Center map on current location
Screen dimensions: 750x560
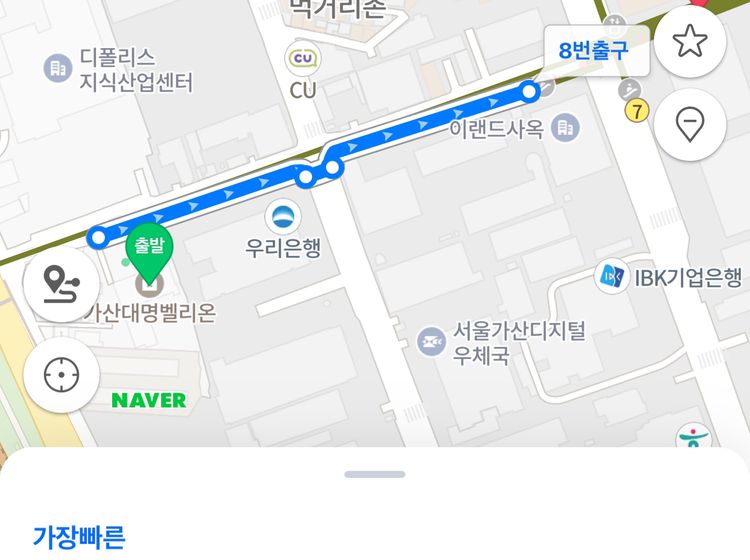click(60, 377)
